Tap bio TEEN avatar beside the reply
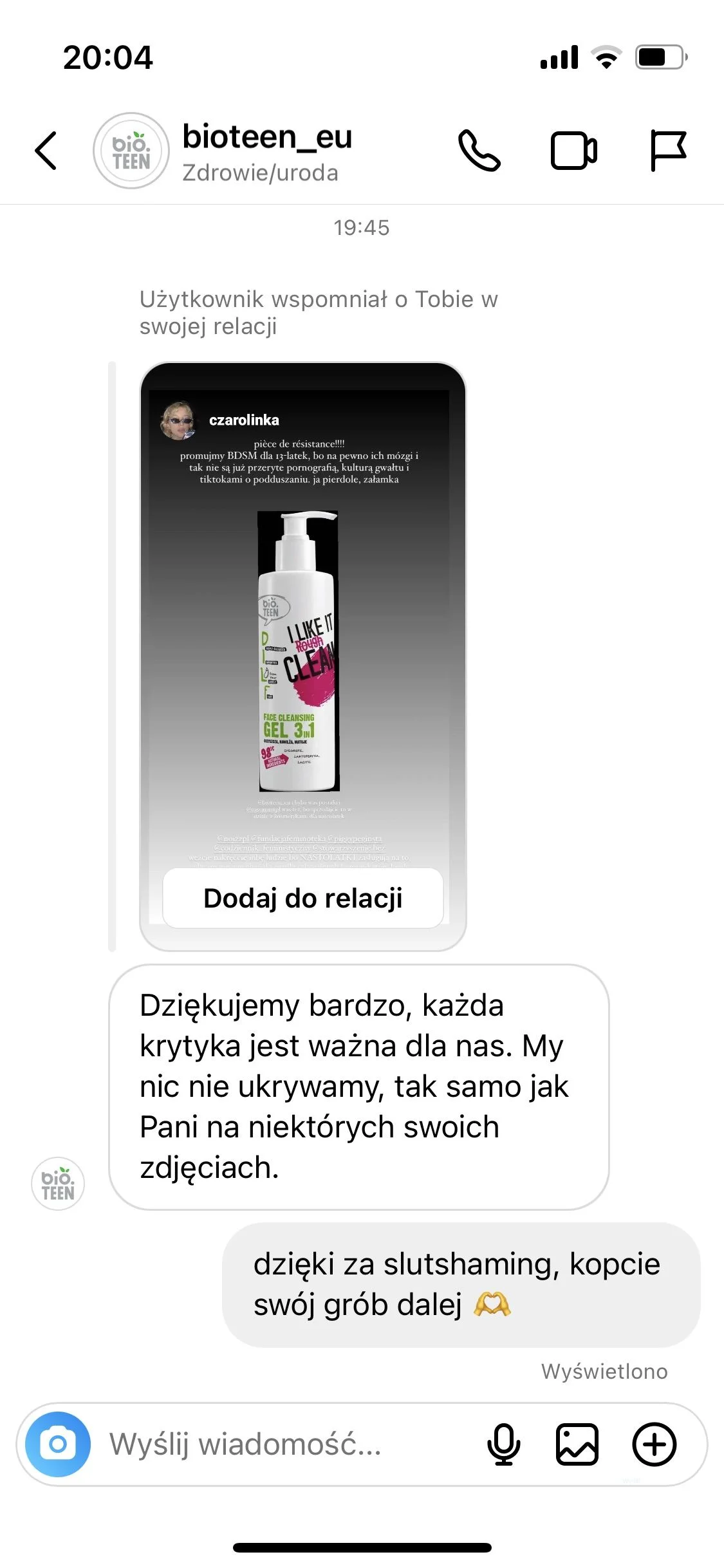724x1568 pixels. point(58,1184)
